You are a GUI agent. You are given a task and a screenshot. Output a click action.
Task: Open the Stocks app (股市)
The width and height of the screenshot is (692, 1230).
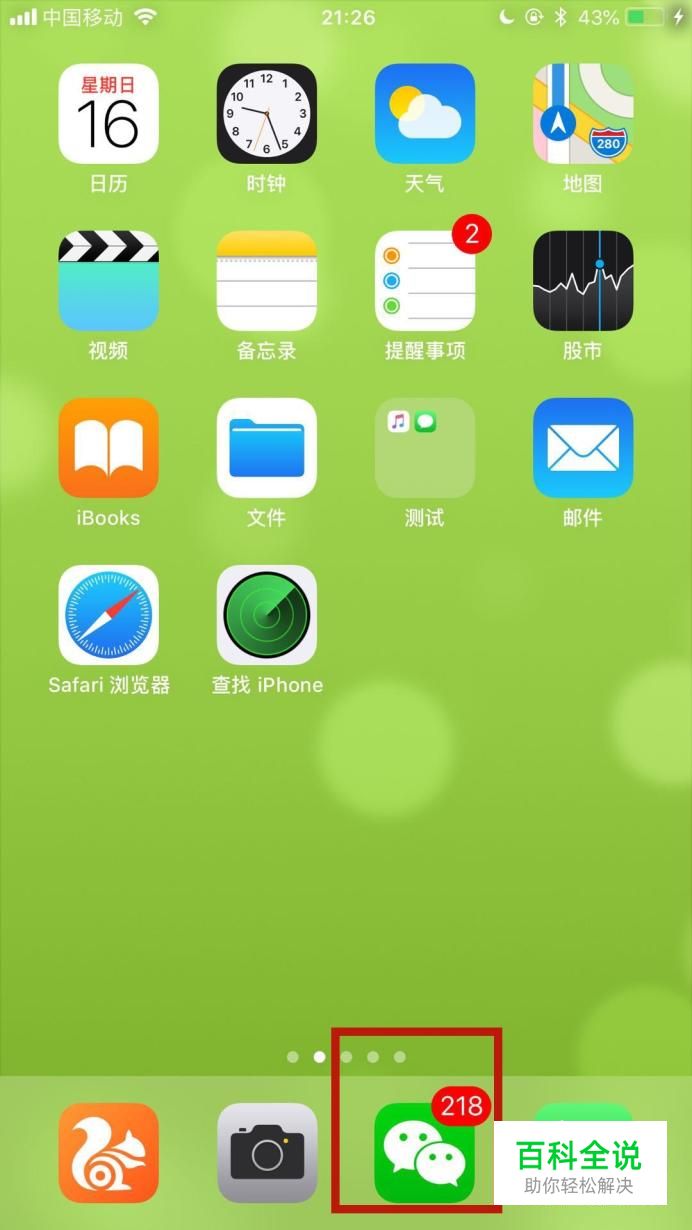click(583, 281)
